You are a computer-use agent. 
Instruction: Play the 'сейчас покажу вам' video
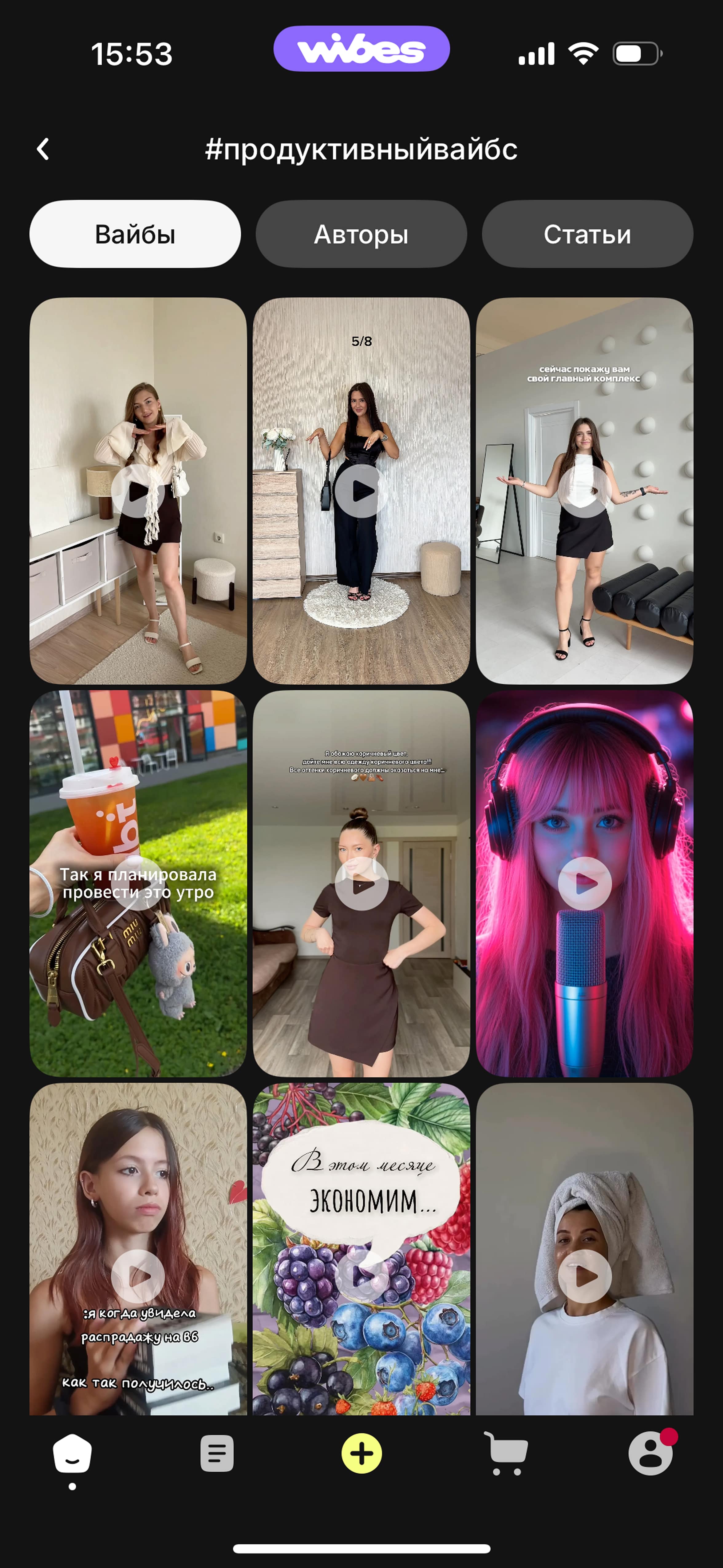(x=585, y=491)
